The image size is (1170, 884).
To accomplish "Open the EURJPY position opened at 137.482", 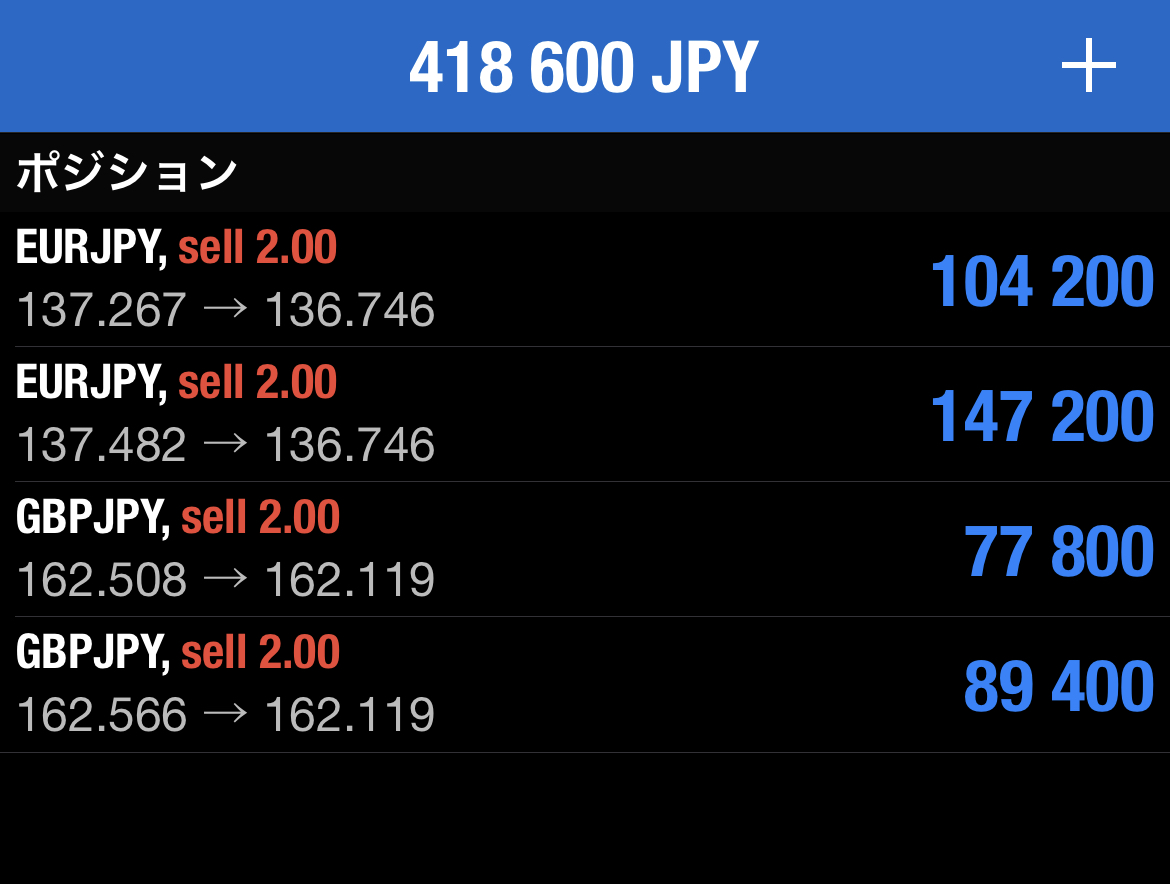I will coord(584,414).
